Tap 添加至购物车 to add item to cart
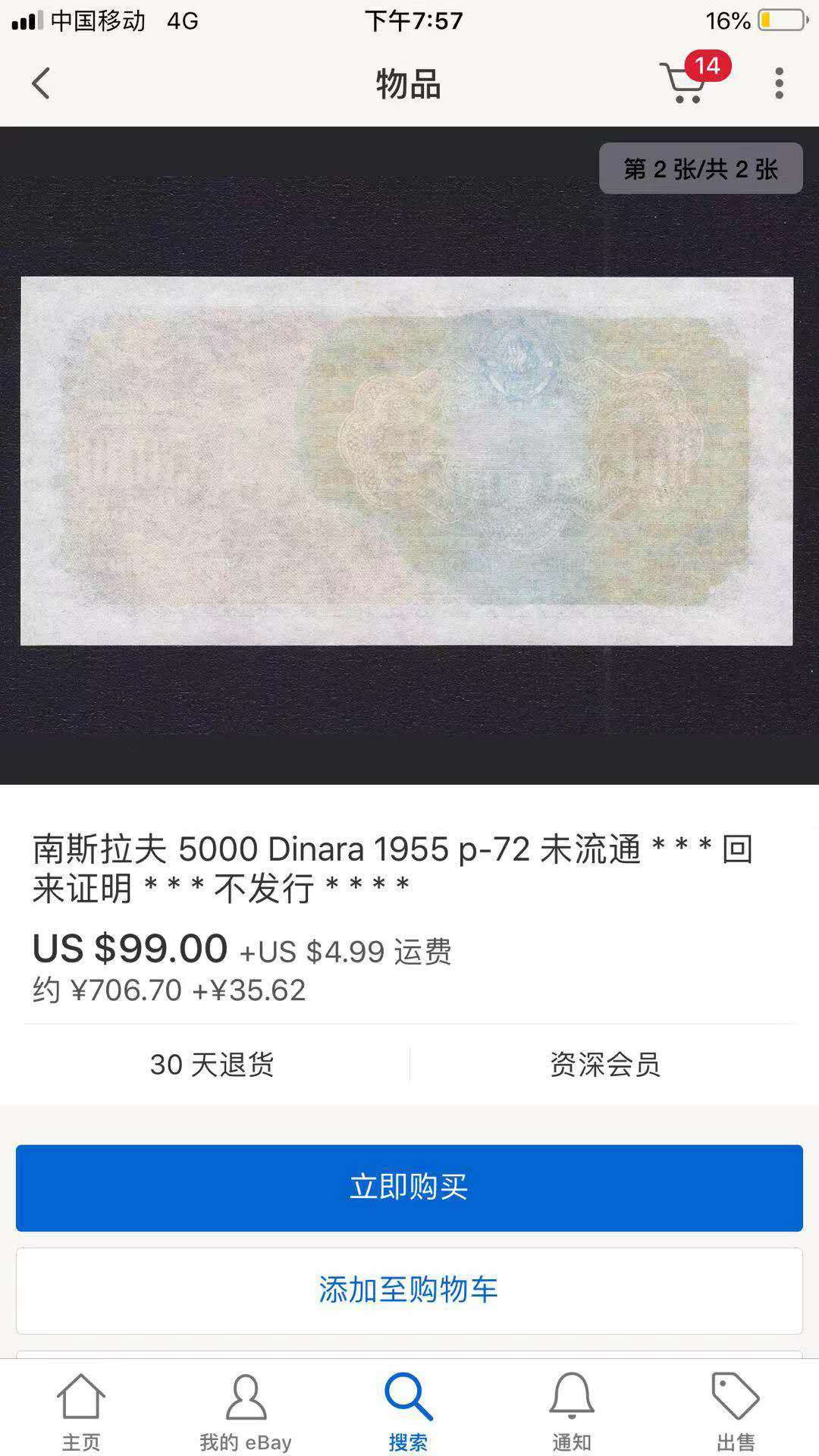The height and width of the screenshot is (1456, 819). point(409,1290)
